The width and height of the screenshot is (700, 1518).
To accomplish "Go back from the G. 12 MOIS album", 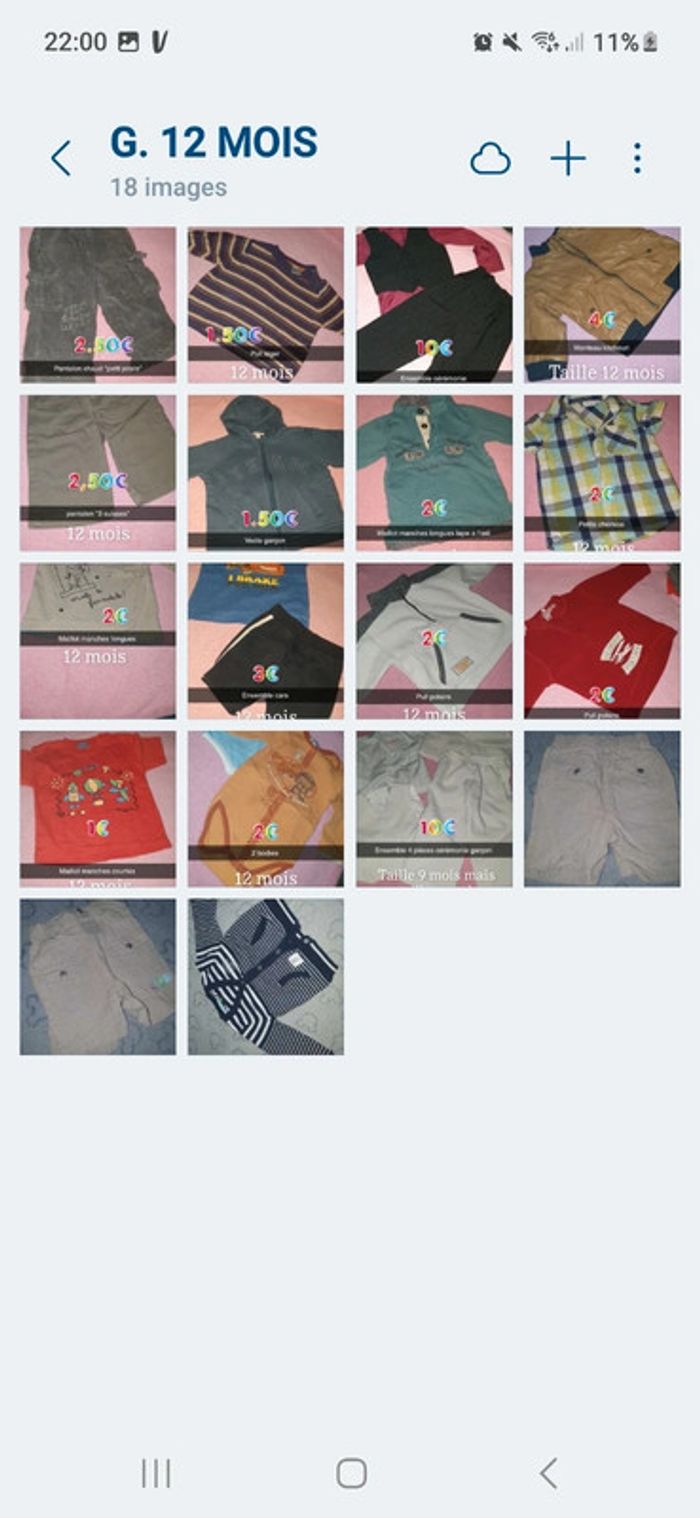I will point(61,158).
